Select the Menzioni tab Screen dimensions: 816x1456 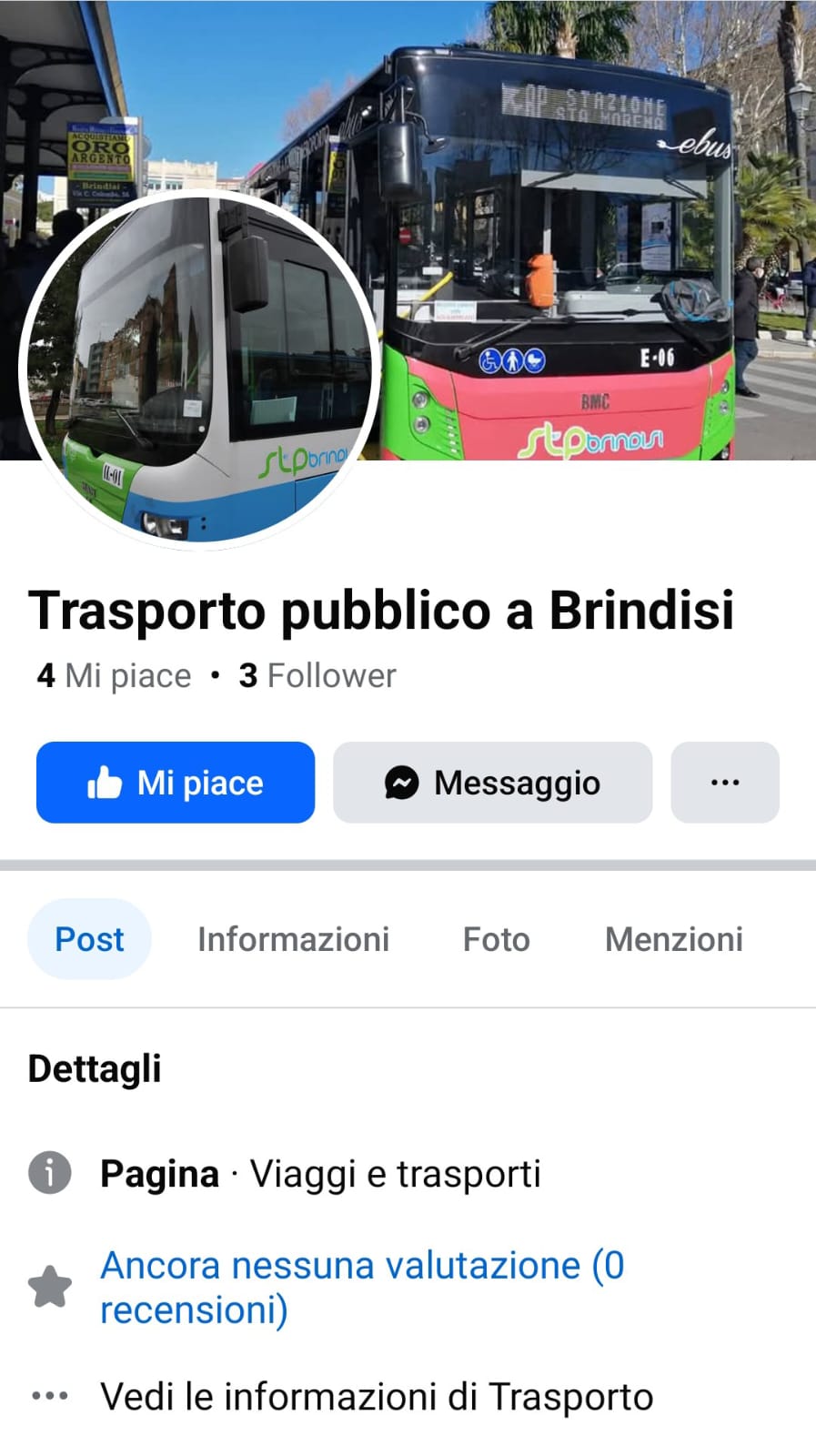coord(674,939)
